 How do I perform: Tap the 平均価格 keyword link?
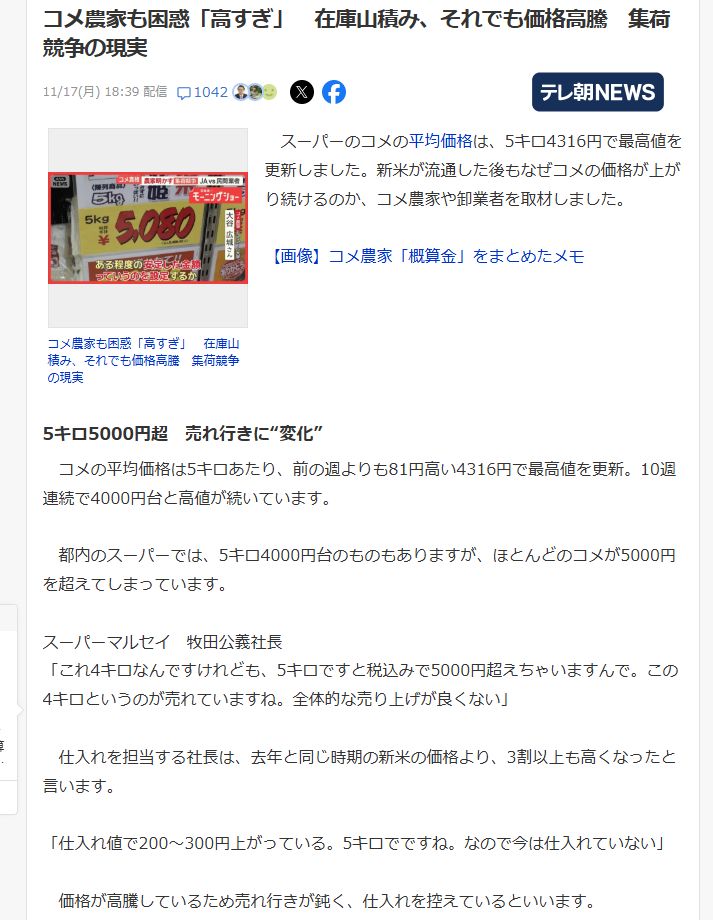pyautogui.click(x=441, y=141)
